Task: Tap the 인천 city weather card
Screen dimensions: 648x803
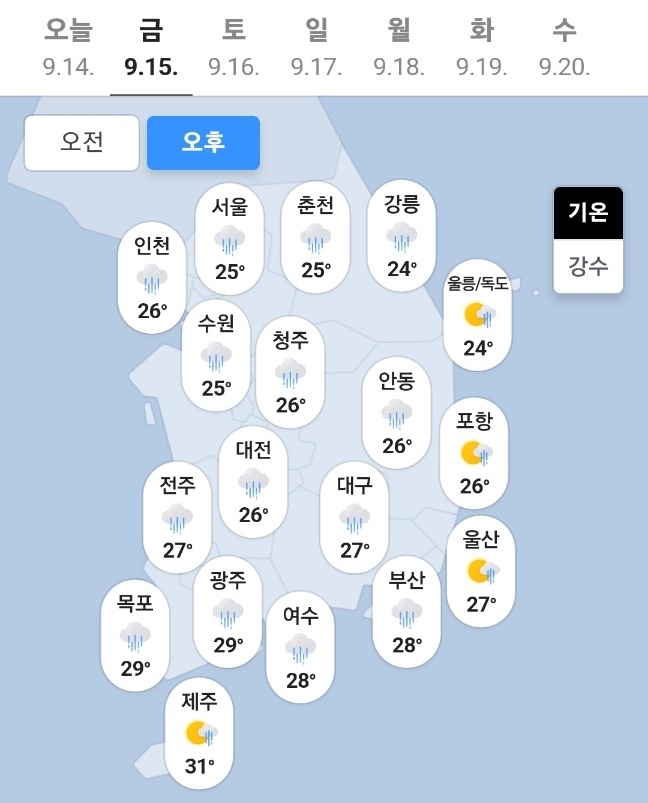Action: (152, 278)
